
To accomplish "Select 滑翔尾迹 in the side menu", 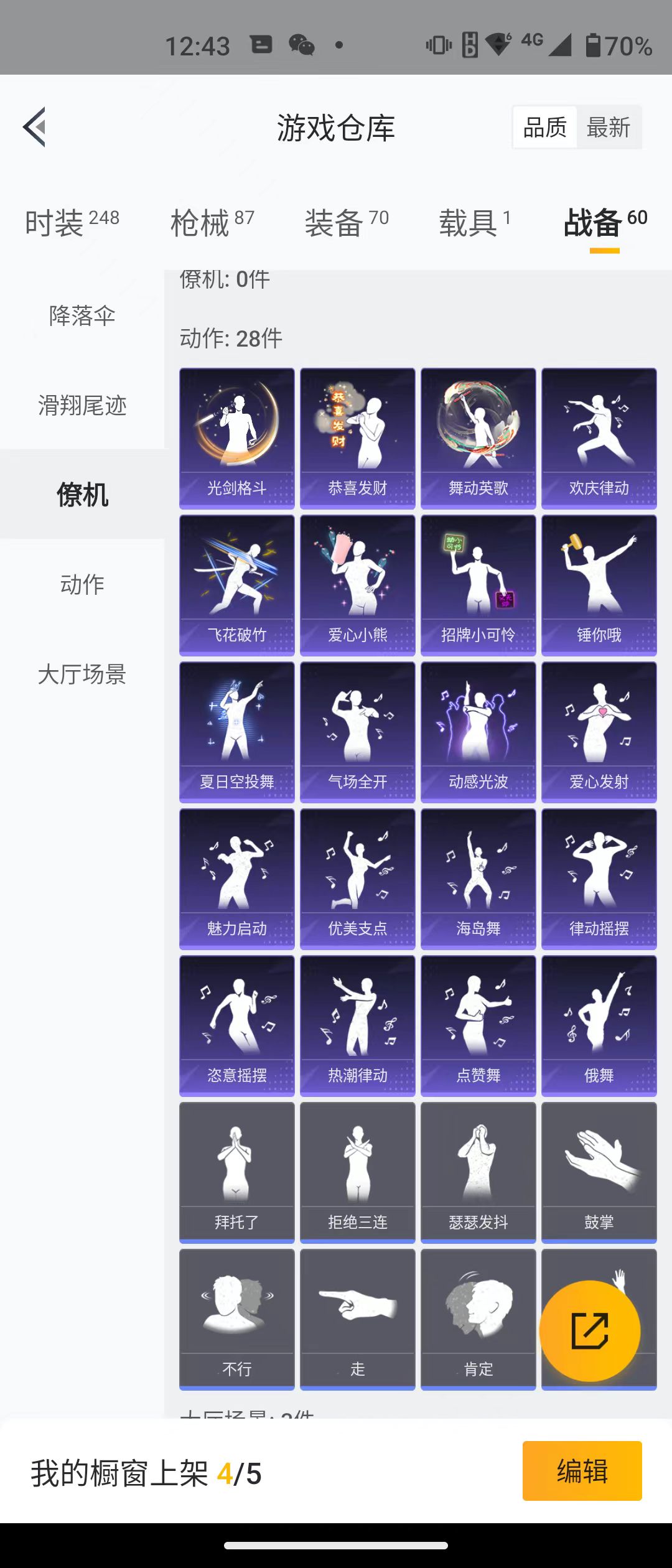I will click(82, 406).
